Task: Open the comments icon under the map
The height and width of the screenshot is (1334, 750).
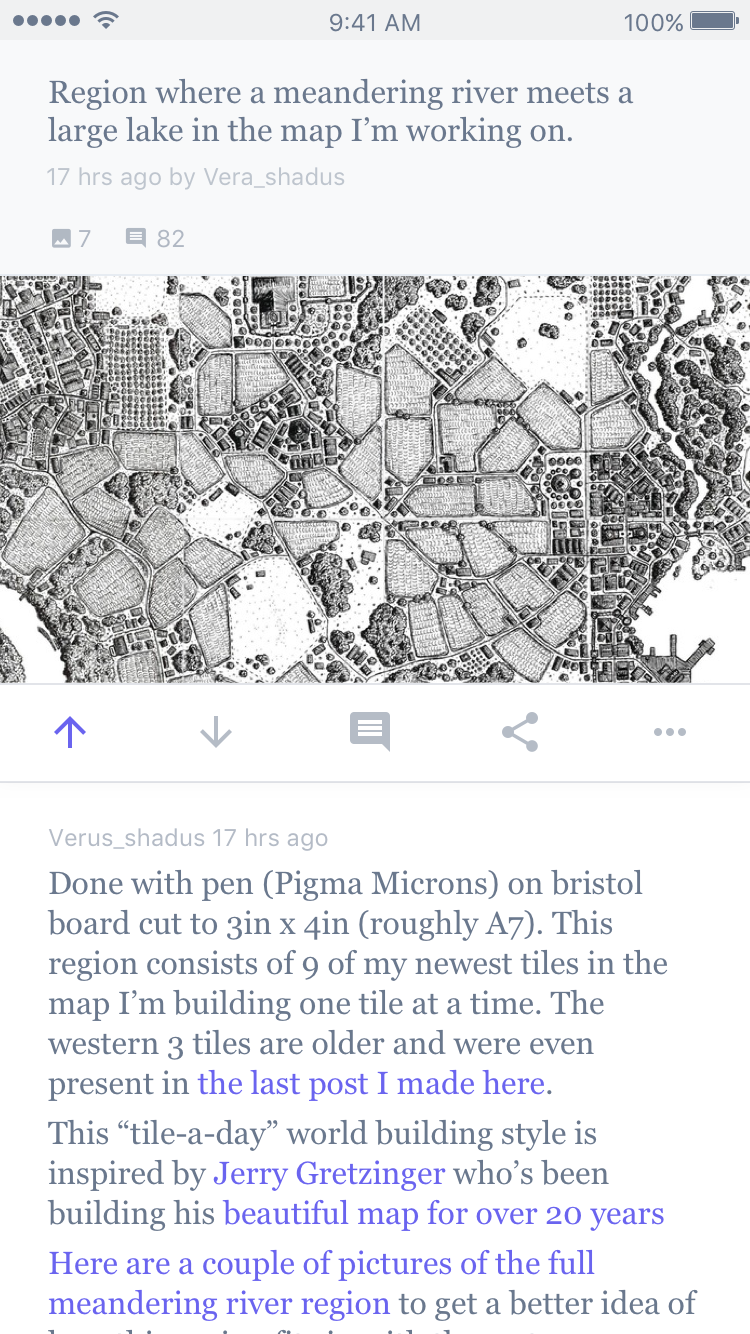Action: [369, 733]
